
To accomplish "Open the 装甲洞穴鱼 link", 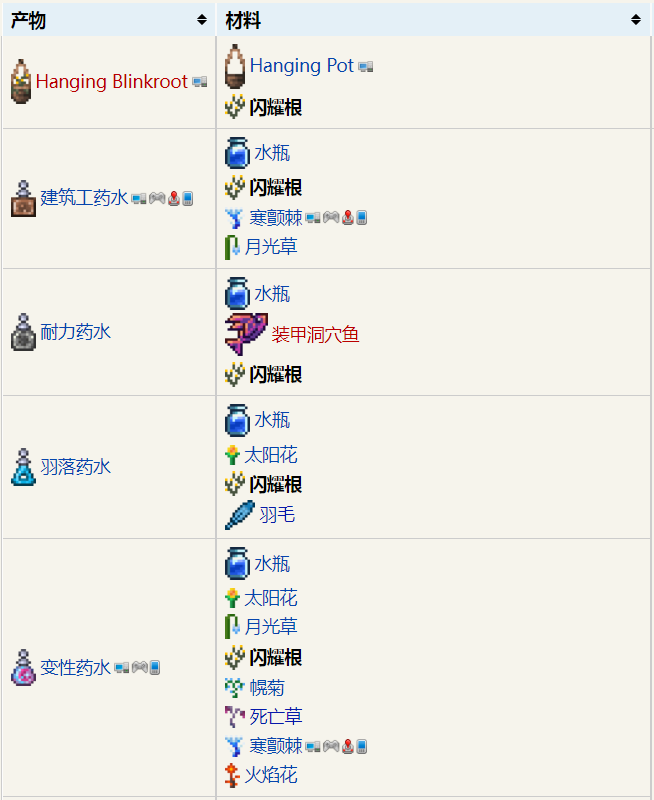I will (315, 335).
